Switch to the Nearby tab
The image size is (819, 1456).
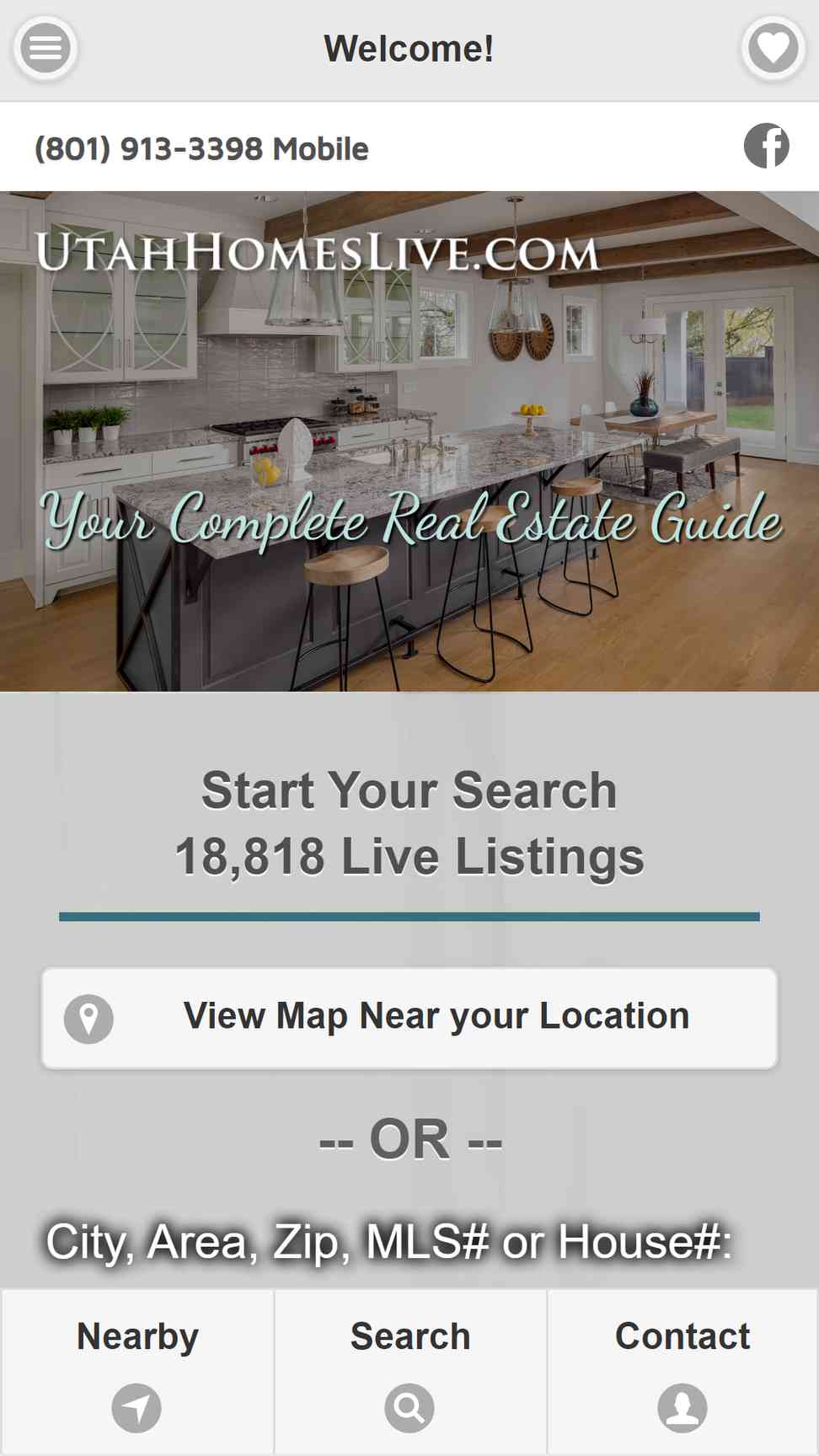tap(137, 1372)
